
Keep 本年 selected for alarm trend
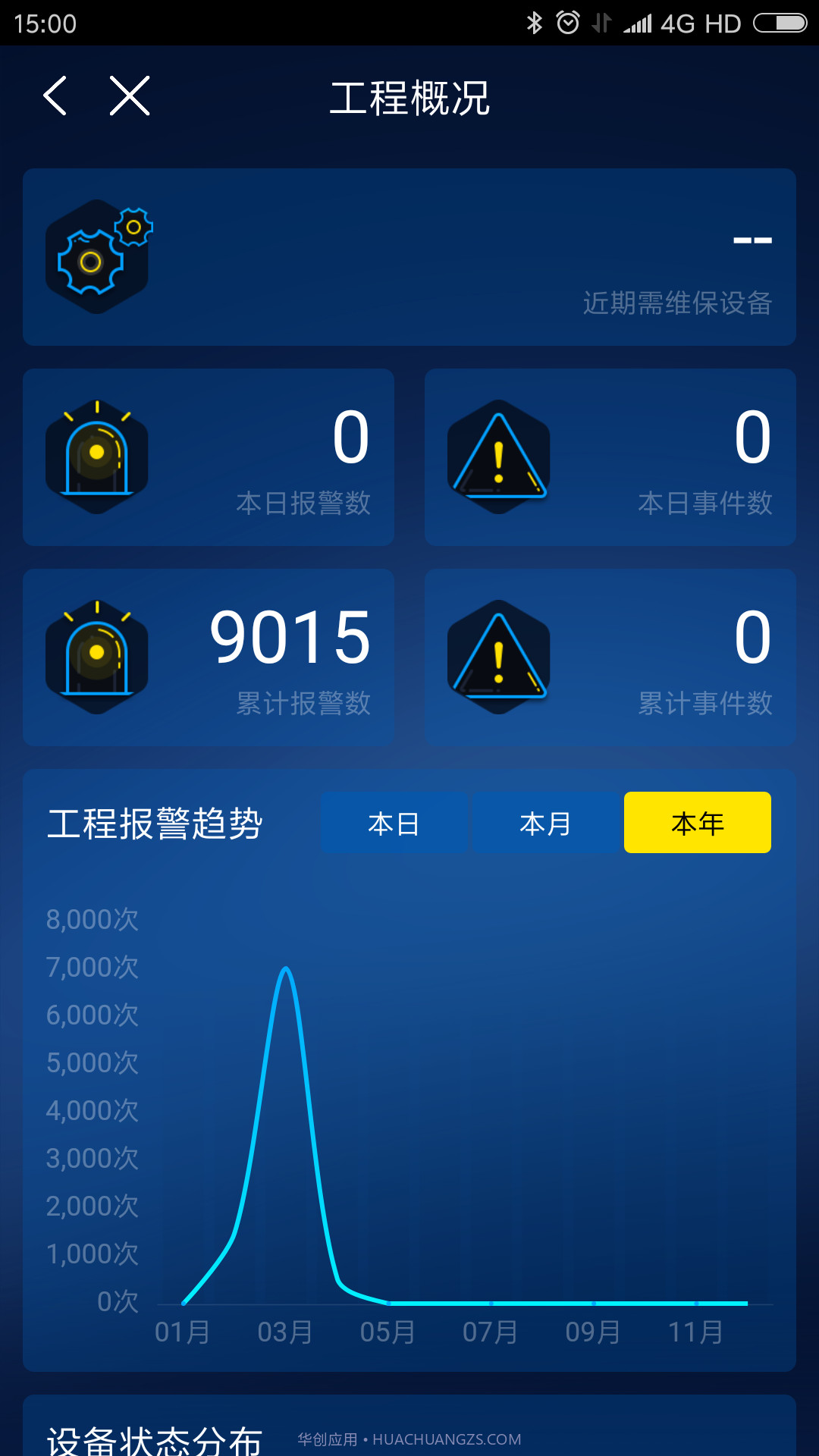tap(697, 822)
